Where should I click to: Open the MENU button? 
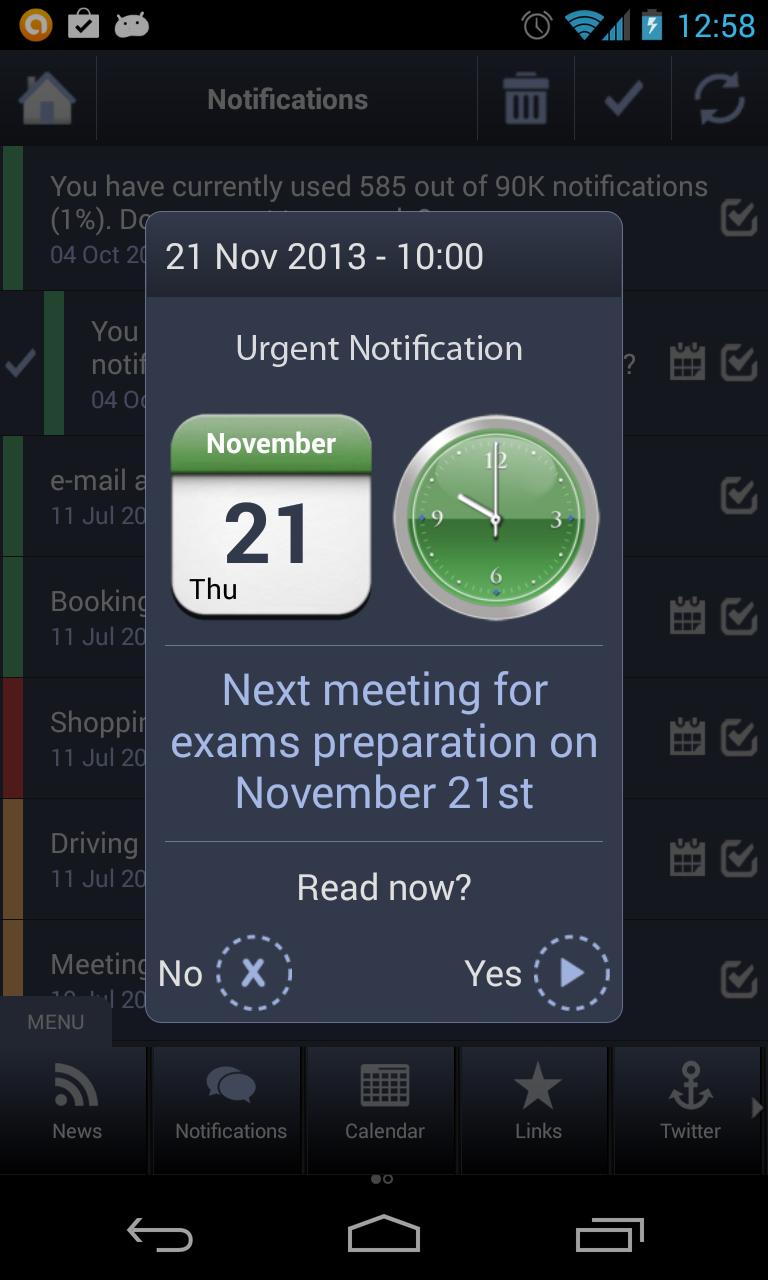pyautogui.click(x=56, y=1022)
